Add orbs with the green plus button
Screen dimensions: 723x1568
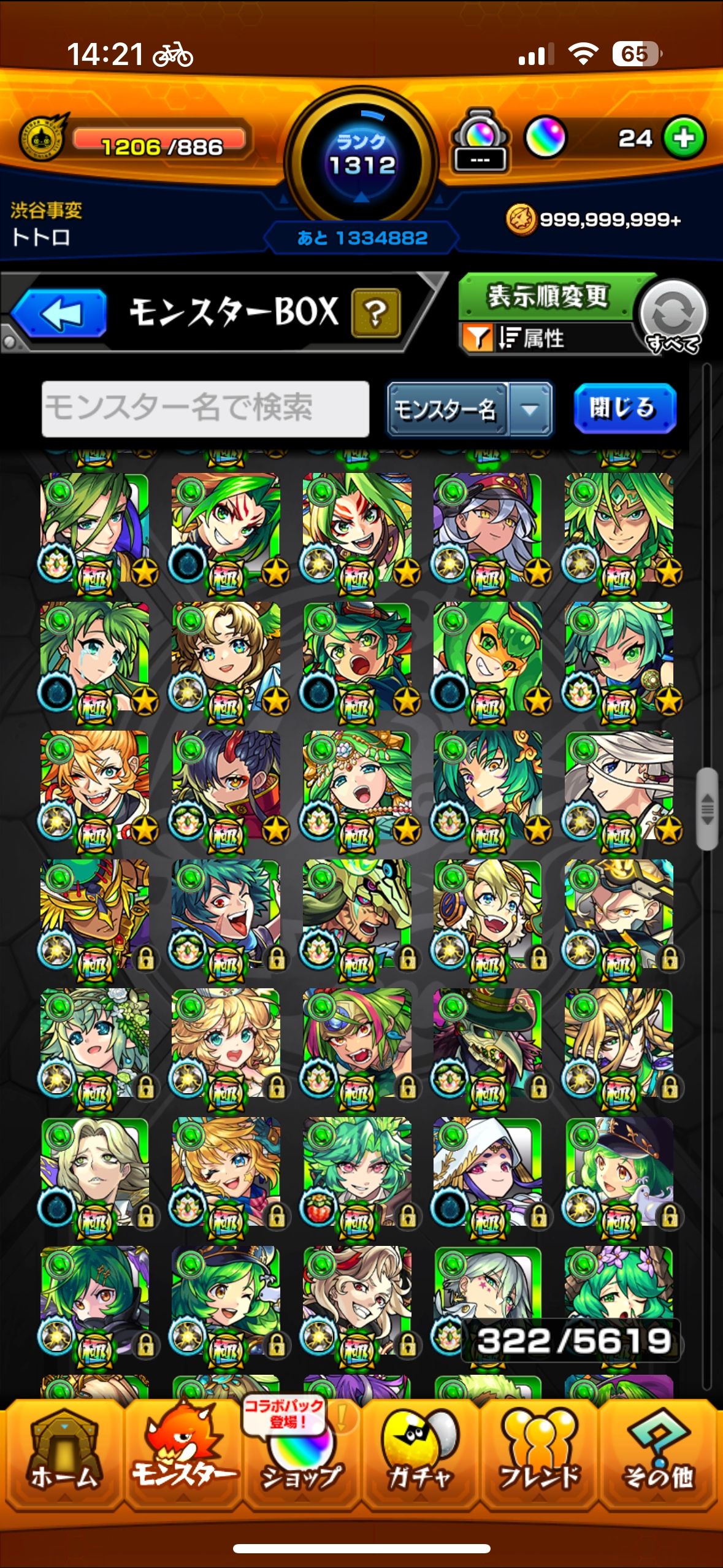(x=684, y=138)
